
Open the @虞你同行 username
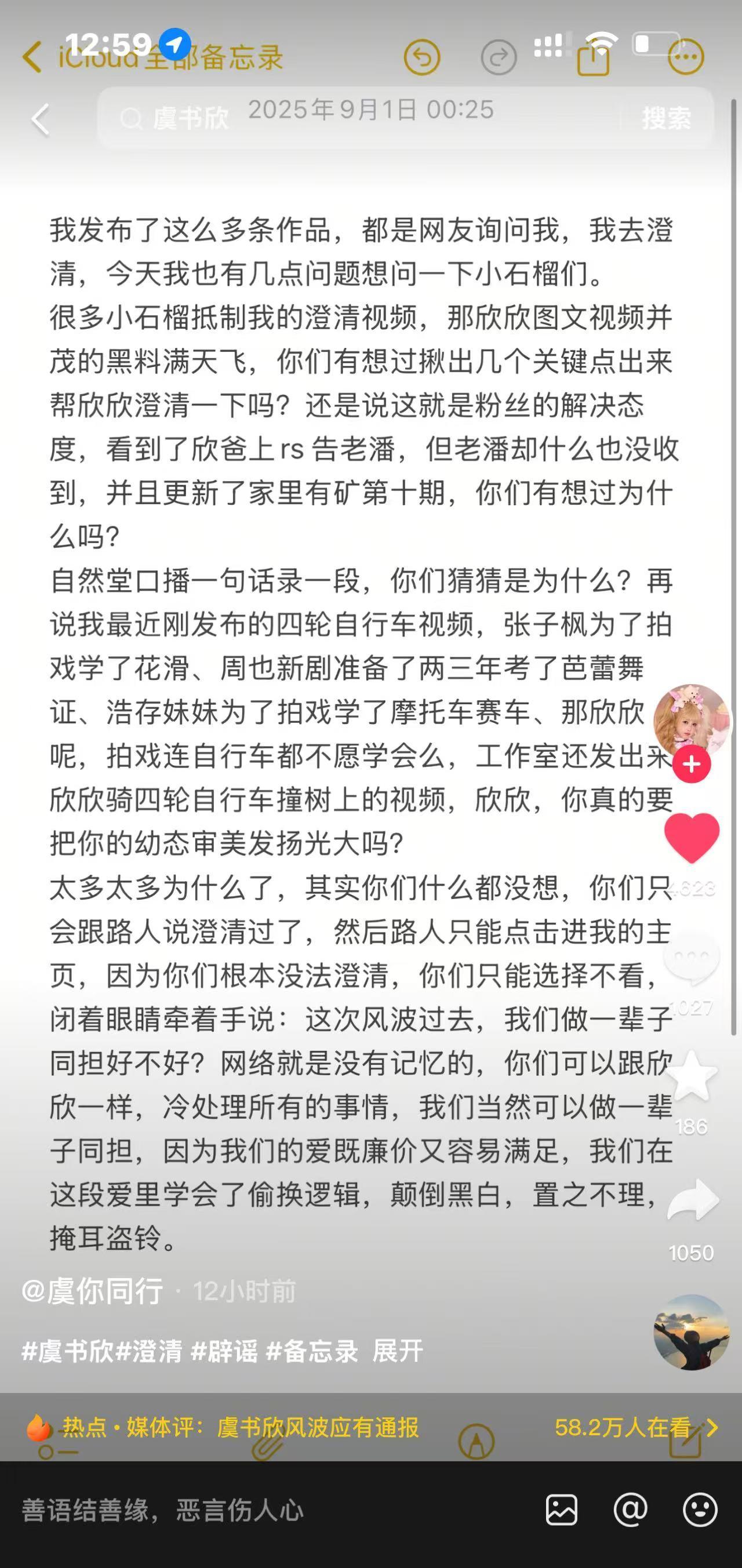[93, 1290]
